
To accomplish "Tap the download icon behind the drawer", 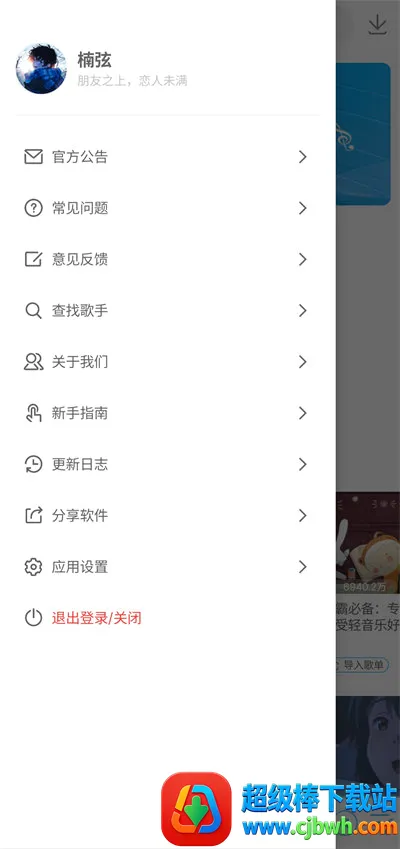I will pos(377,25).
